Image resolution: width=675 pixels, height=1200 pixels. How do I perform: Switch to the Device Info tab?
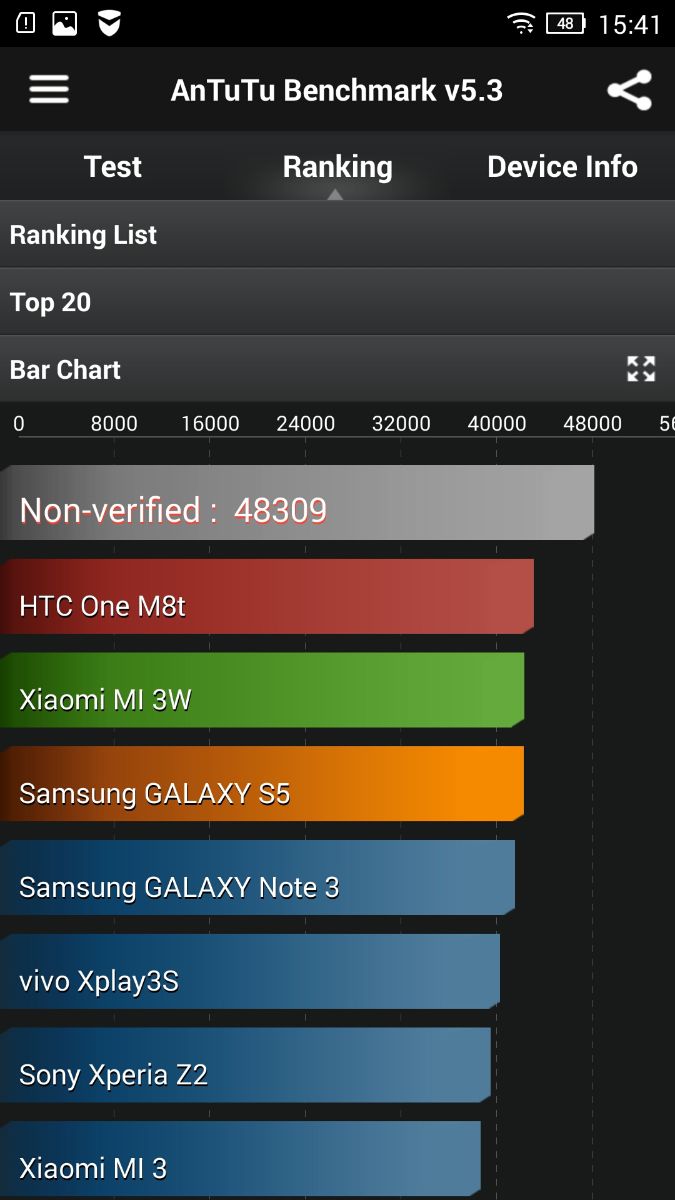tap(562, 166)
